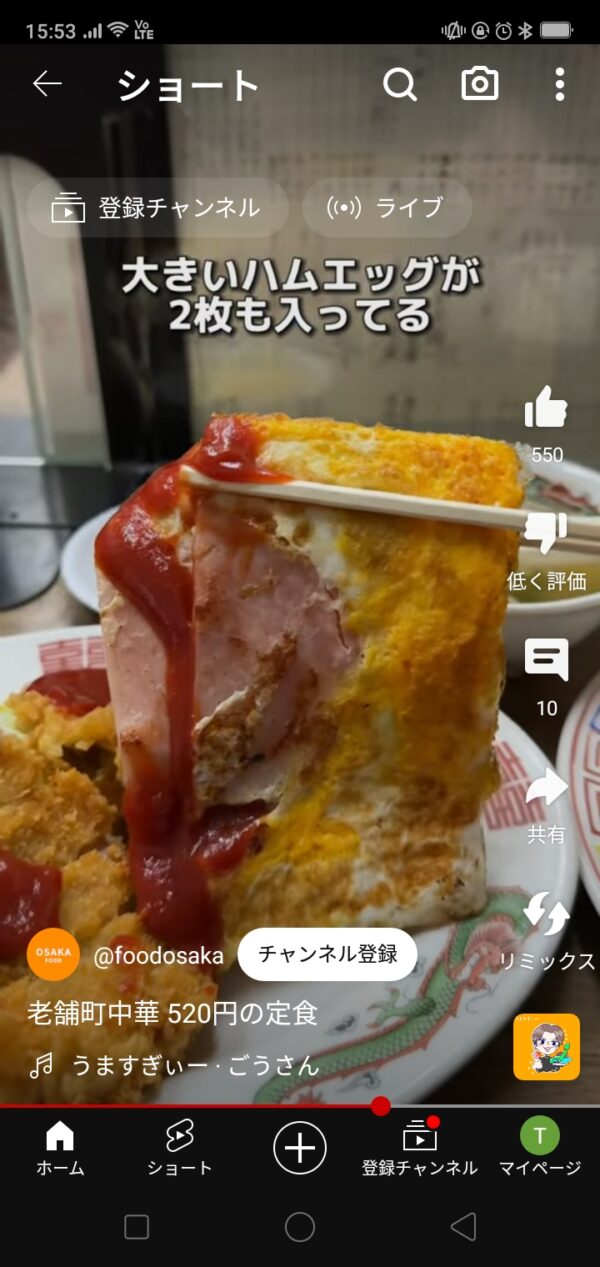Like this Short
Screen dimensions: 600x1267
click(546, 410)
